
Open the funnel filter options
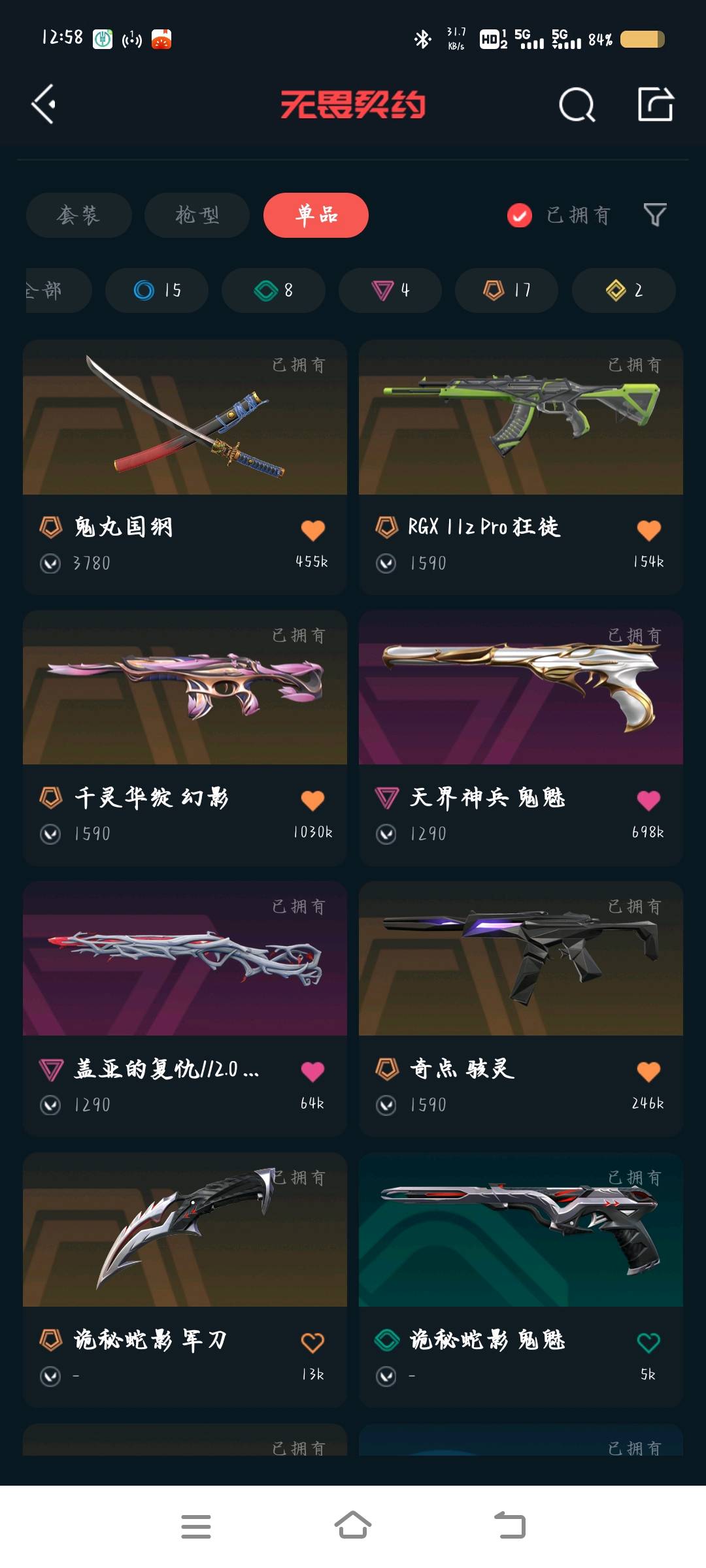[x=654, y=214]
